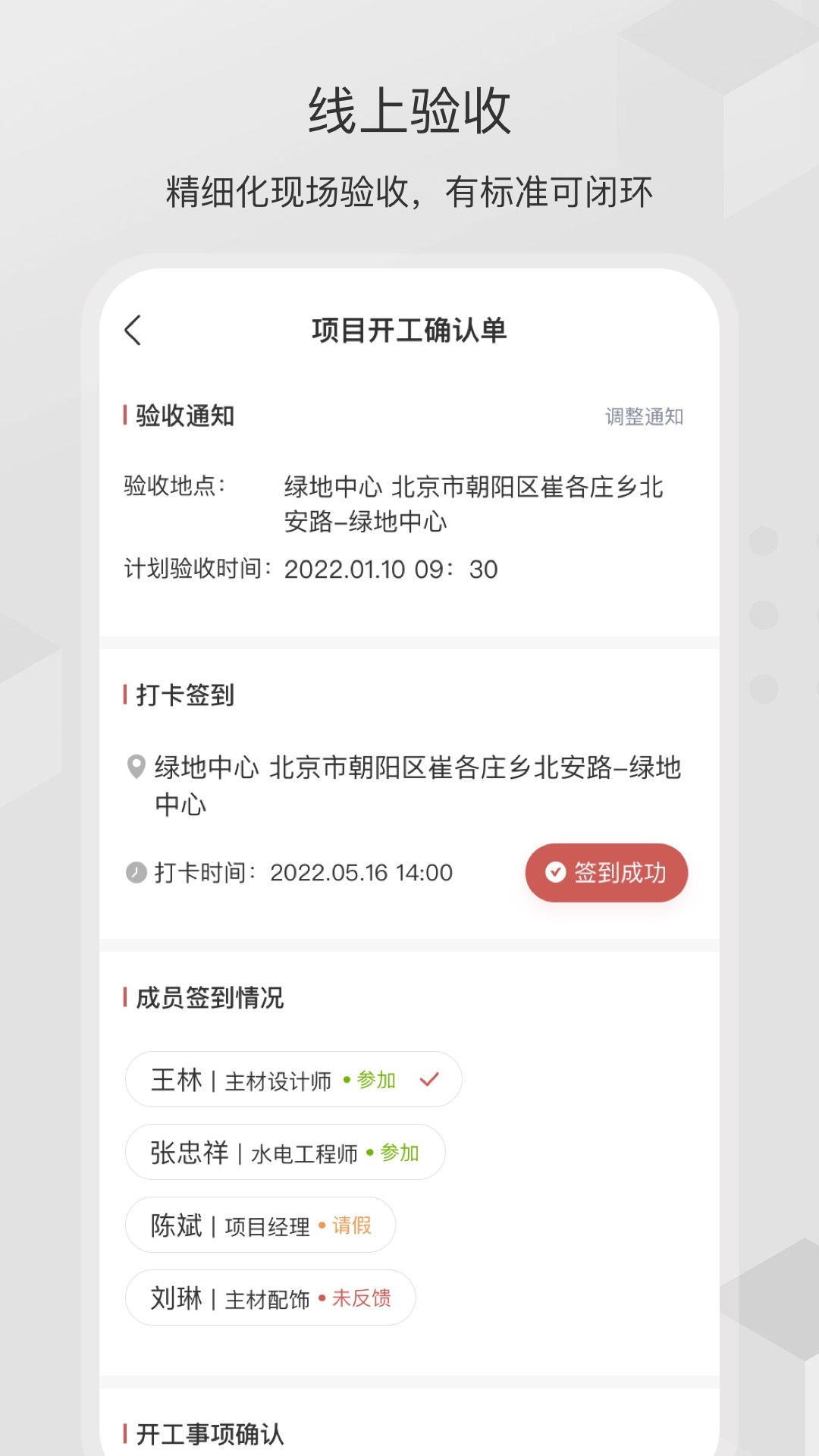Screen dimensions: 819x1456
Task: Toggle 王林's attendance checkmark
Action: (428, 1079)
